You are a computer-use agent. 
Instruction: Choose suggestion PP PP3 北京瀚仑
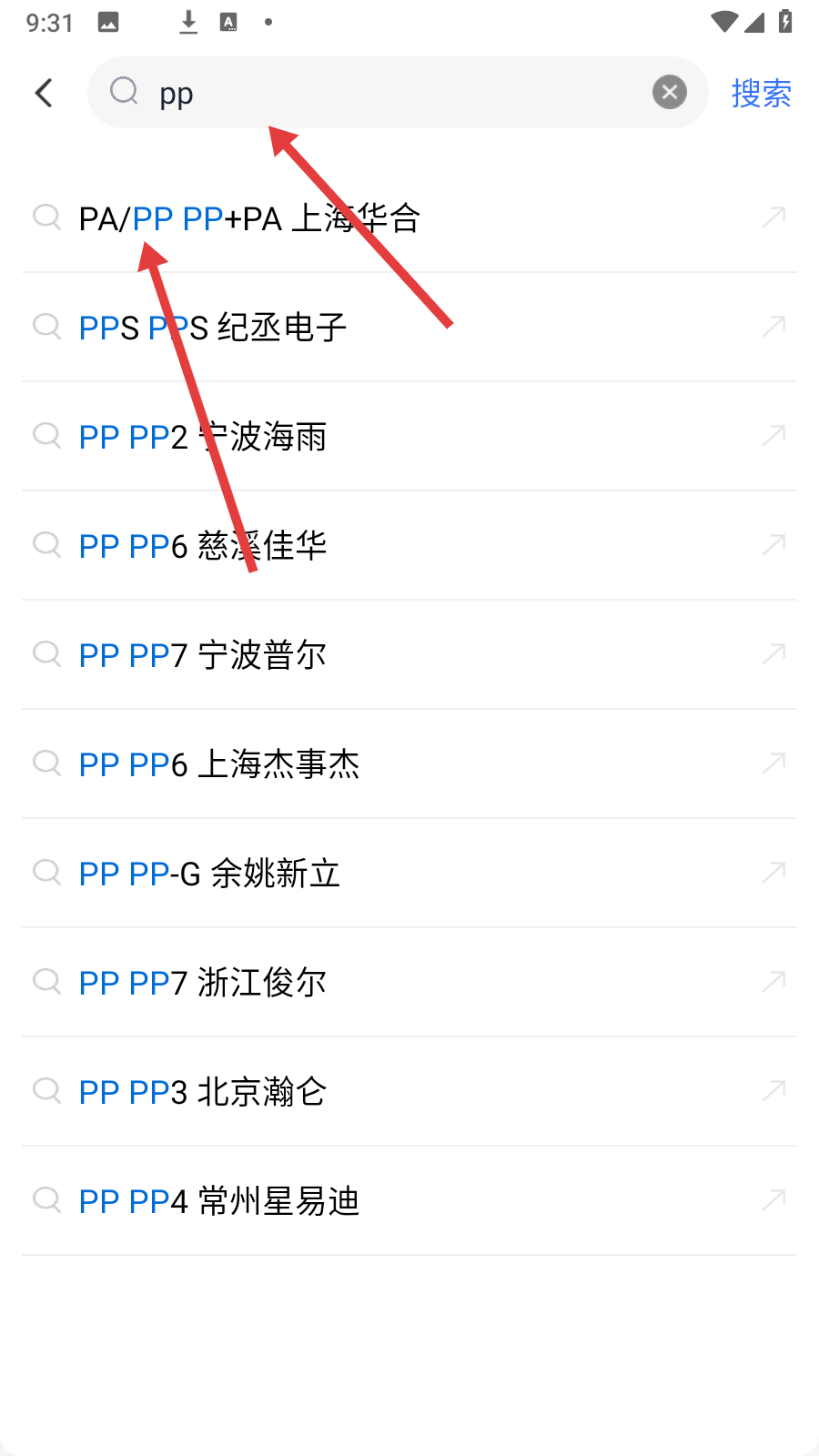click(x=202, y=1092)
